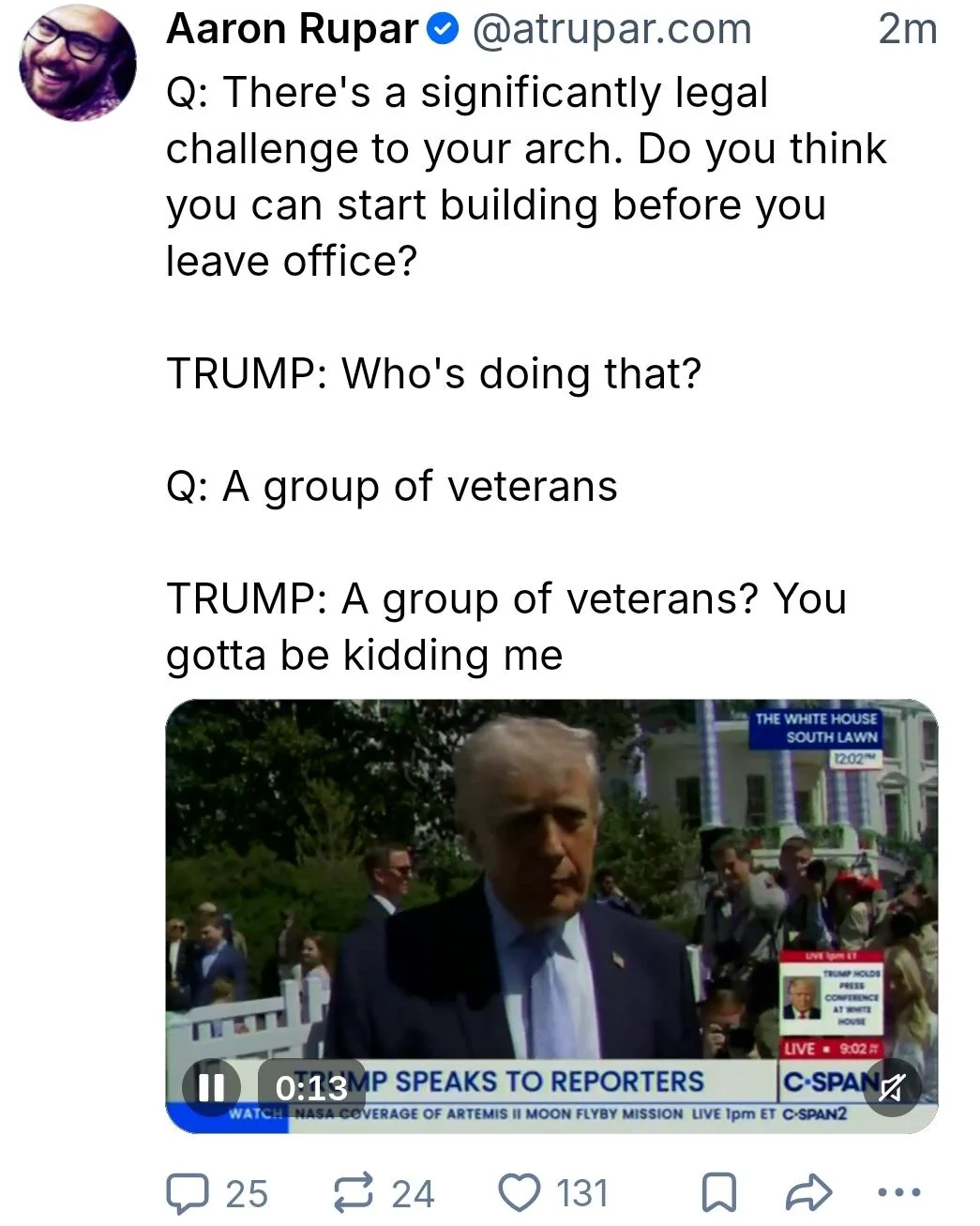The image size is (980, 1226).
Task: Reply to Aaron Rupar's post
Action: [x=185, y=1193]
